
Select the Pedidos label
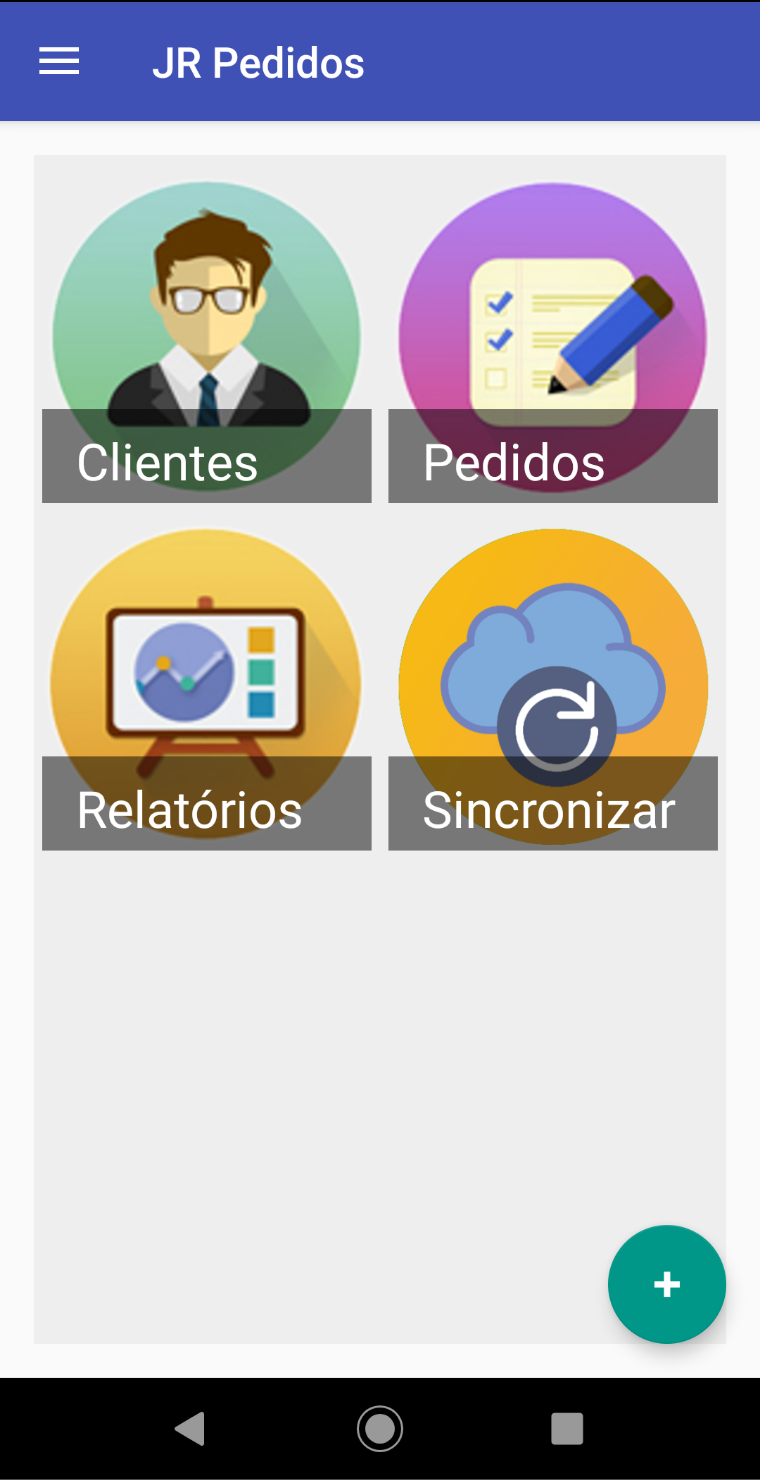click(513, 460)
